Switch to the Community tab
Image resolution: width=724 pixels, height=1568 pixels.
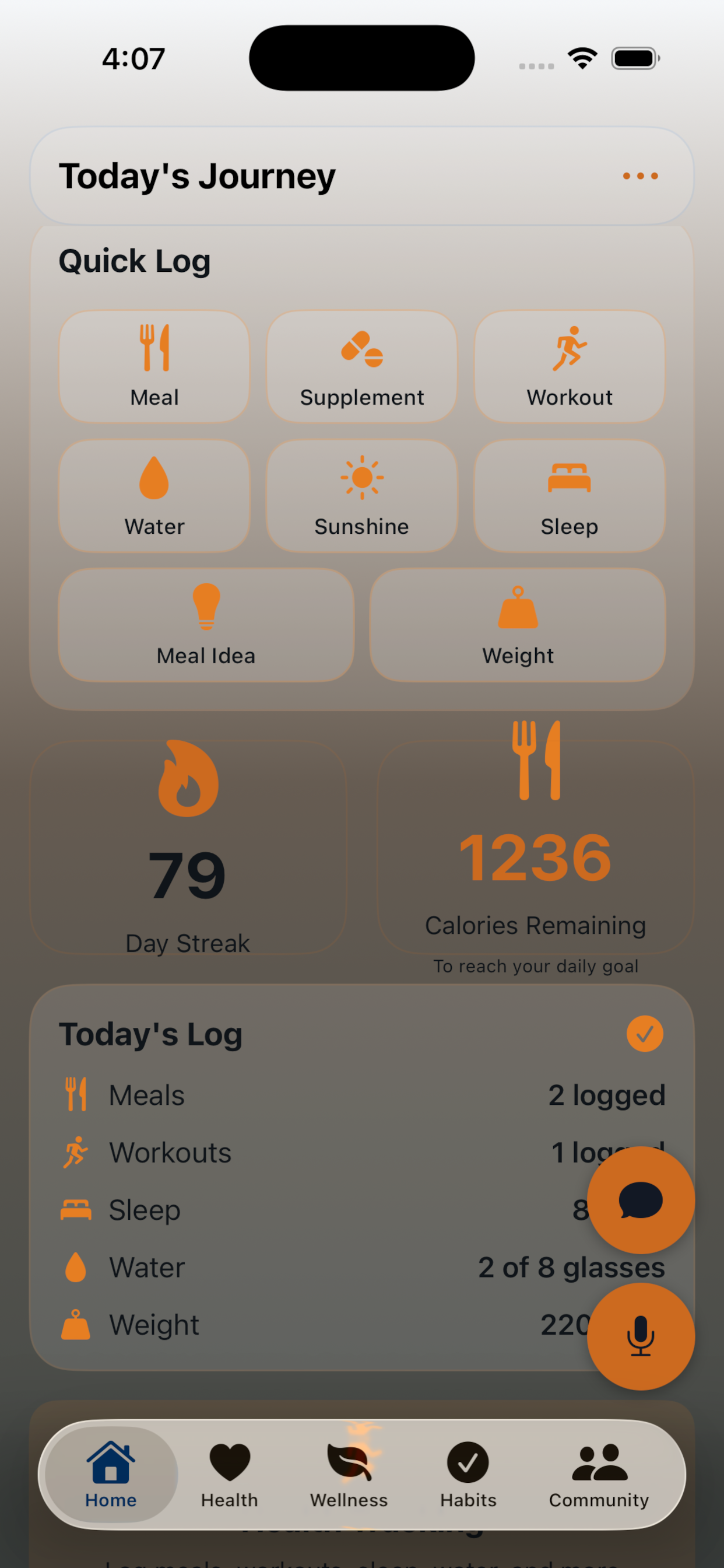point(599,1473)
